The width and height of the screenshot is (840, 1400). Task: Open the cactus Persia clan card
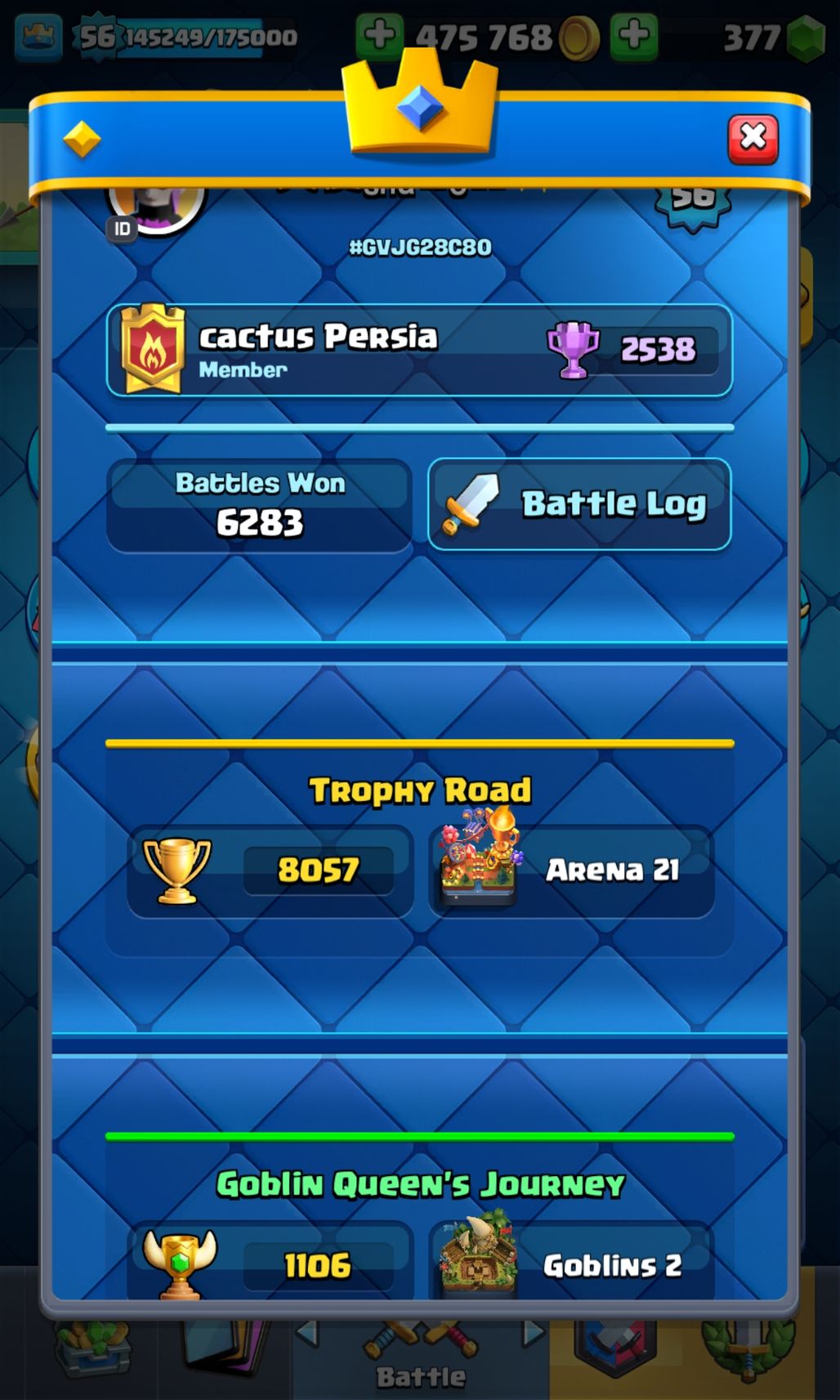pos(419,351)
